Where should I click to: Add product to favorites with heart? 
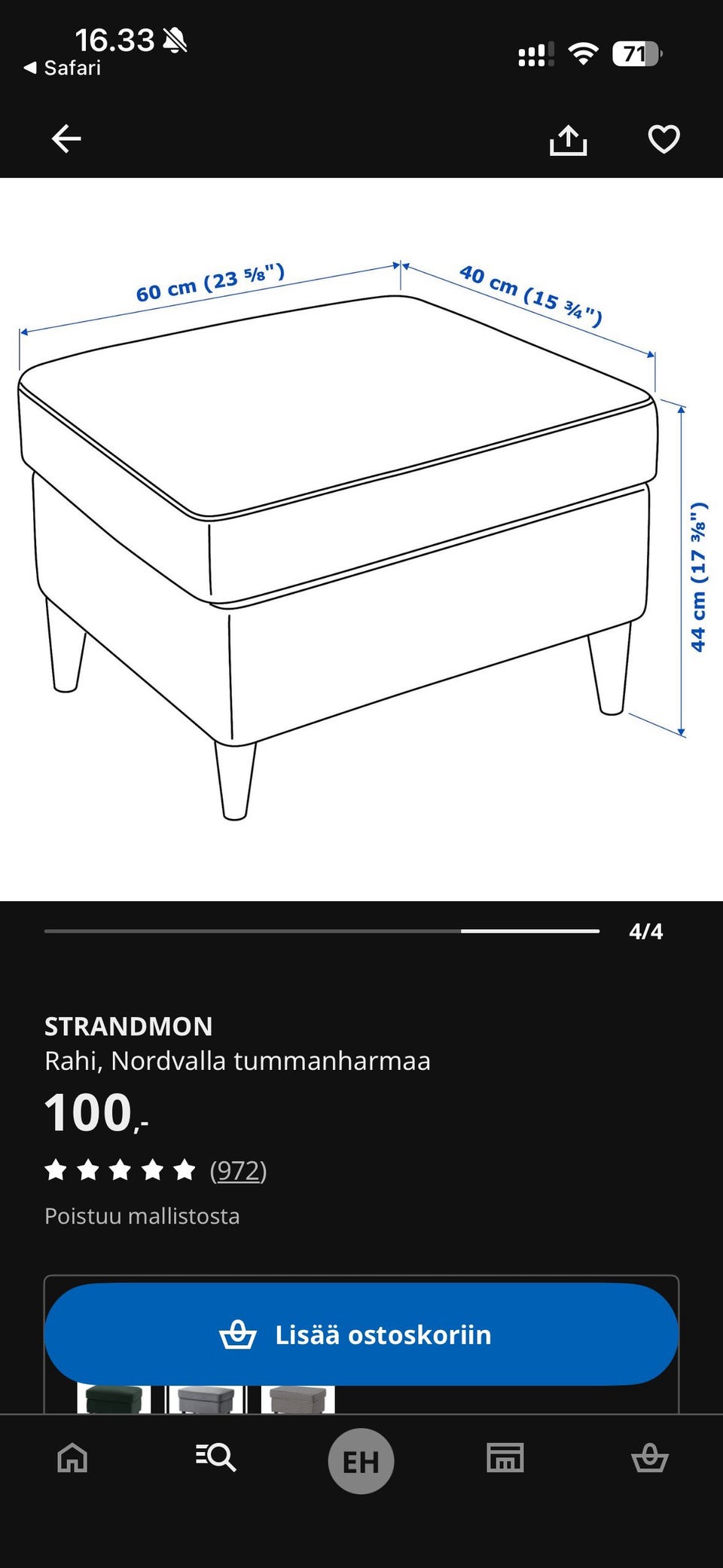click(664, 139)
